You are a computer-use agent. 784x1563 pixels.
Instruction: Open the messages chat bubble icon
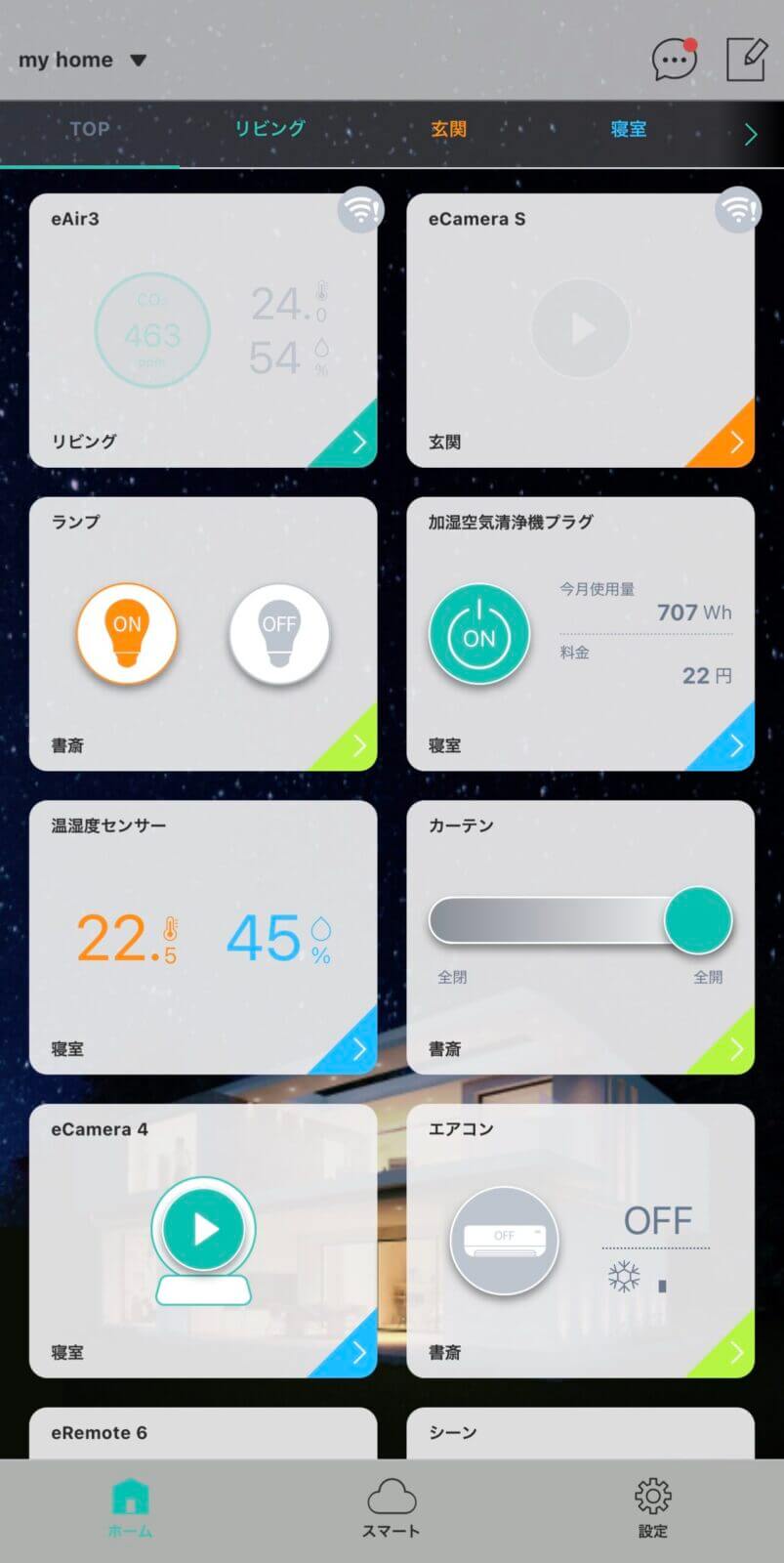(x=674, y=60)
